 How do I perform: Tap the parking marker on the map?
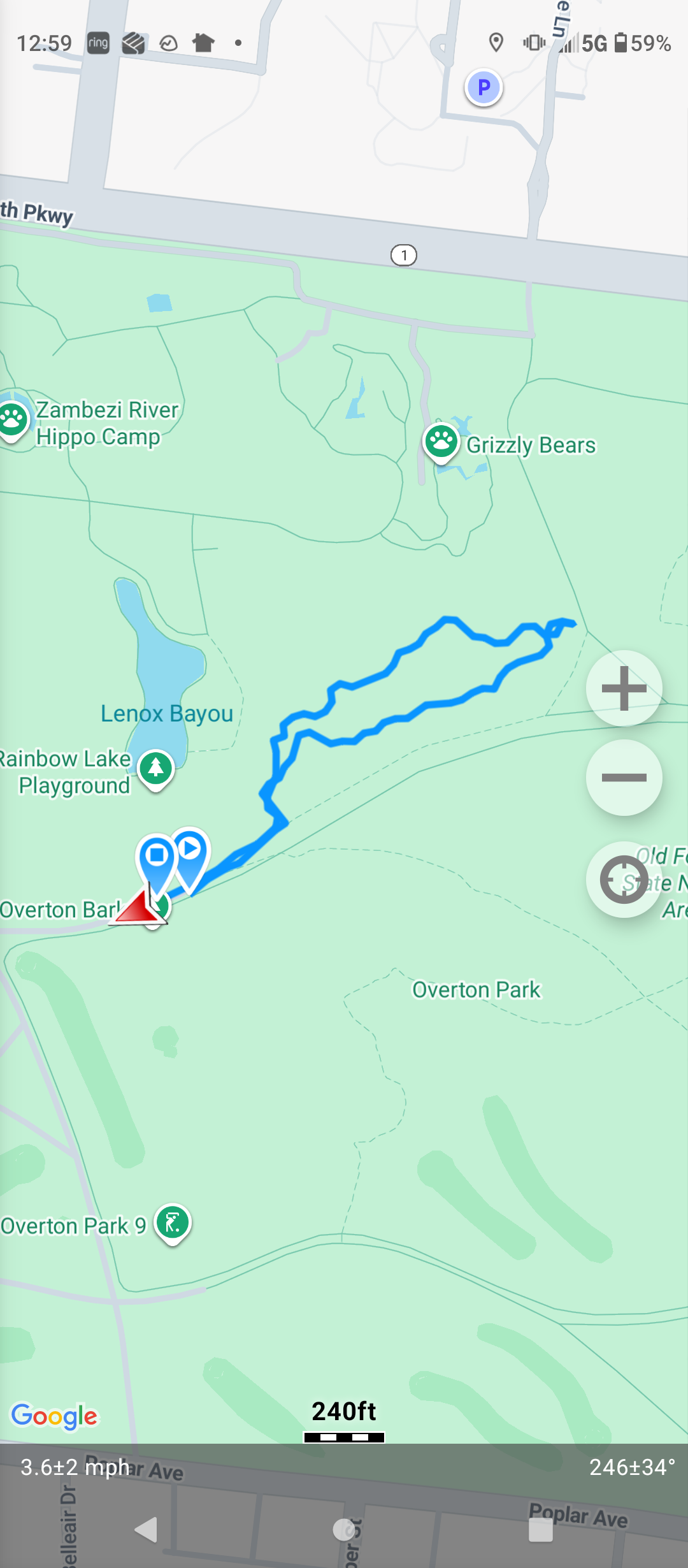(484, 87)
